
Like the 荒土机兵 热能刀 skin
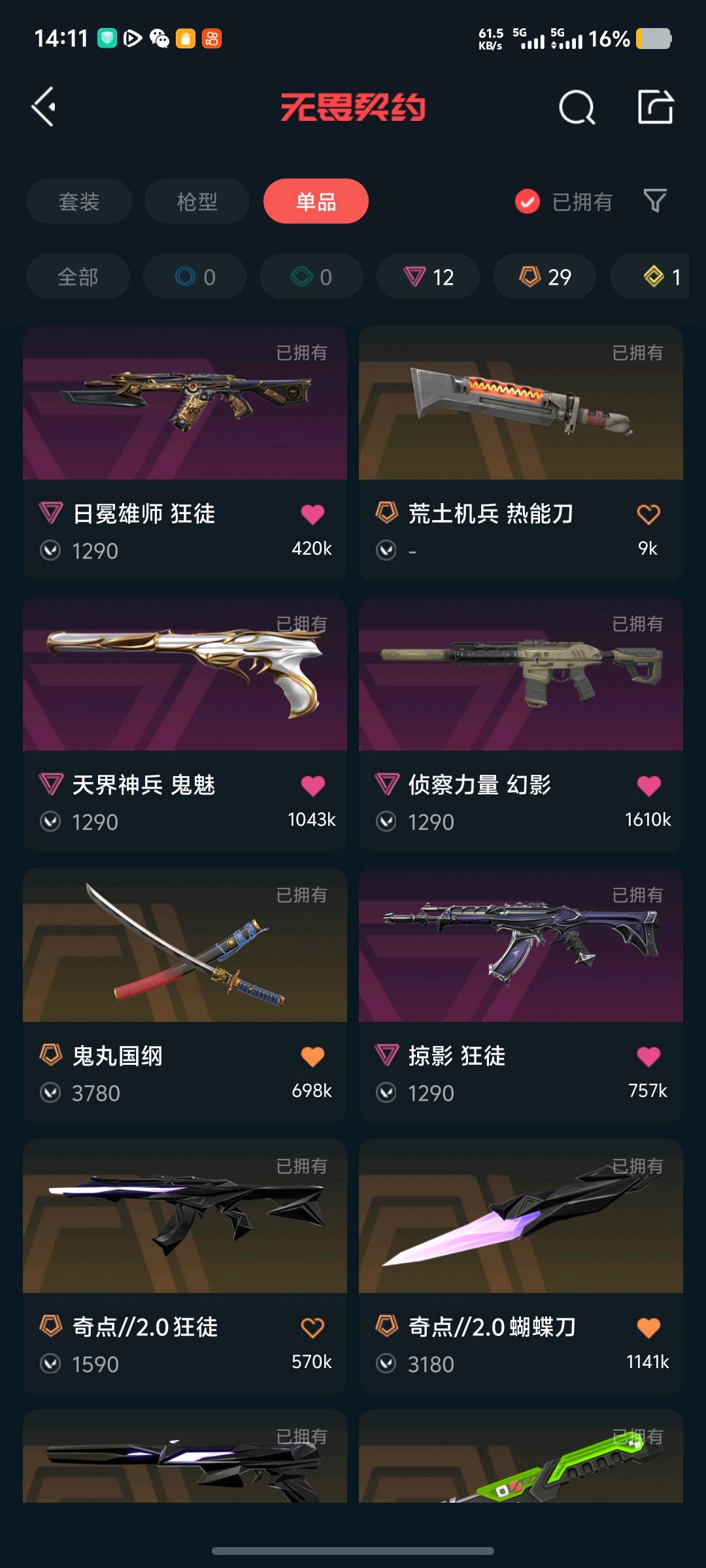tap(648, 514)
